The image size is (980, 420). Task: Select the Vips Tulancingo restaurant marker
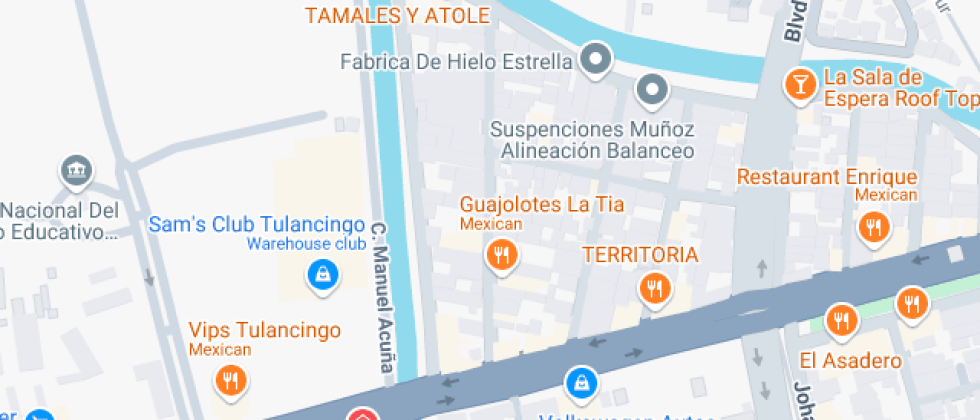[x=232, y=378]
